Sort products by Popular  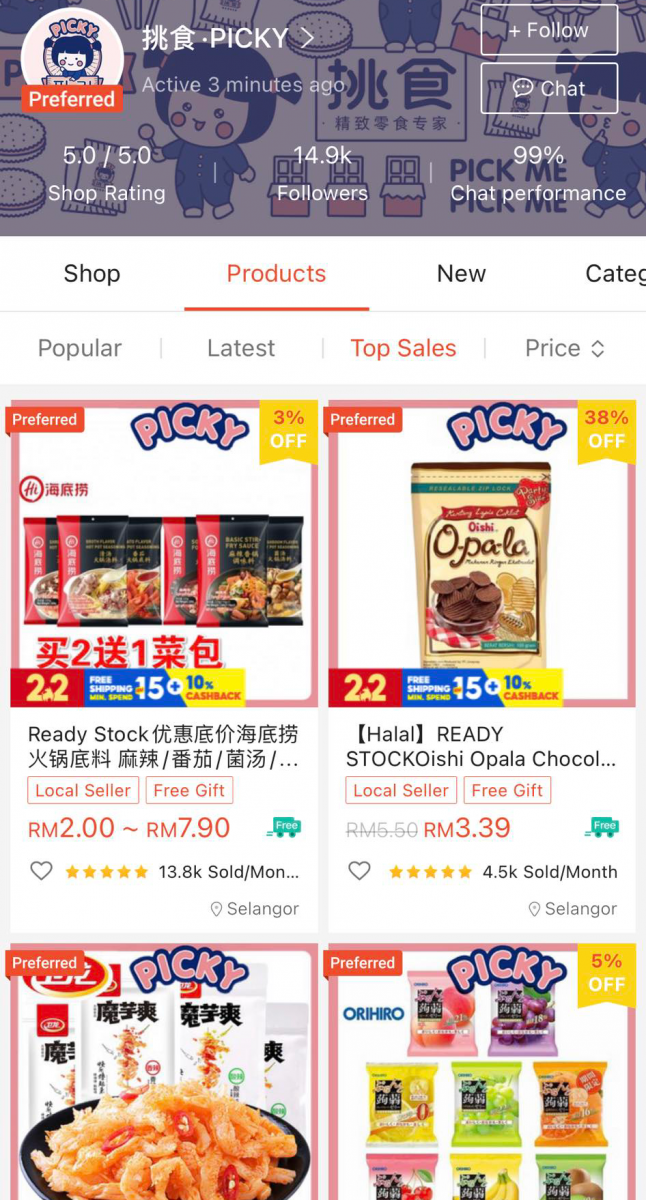[80, 348]
